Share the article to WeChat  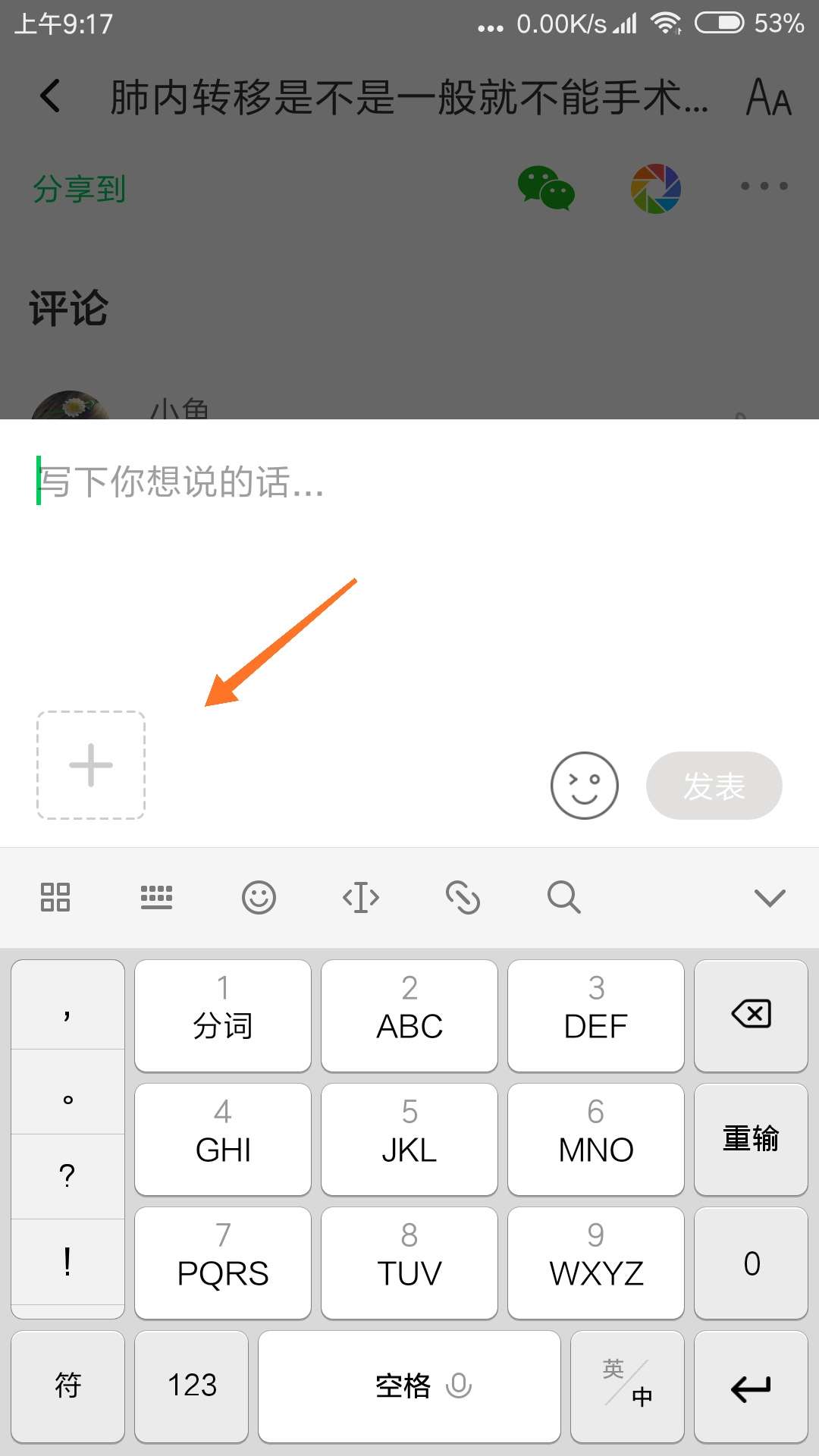tap(545, 188)
